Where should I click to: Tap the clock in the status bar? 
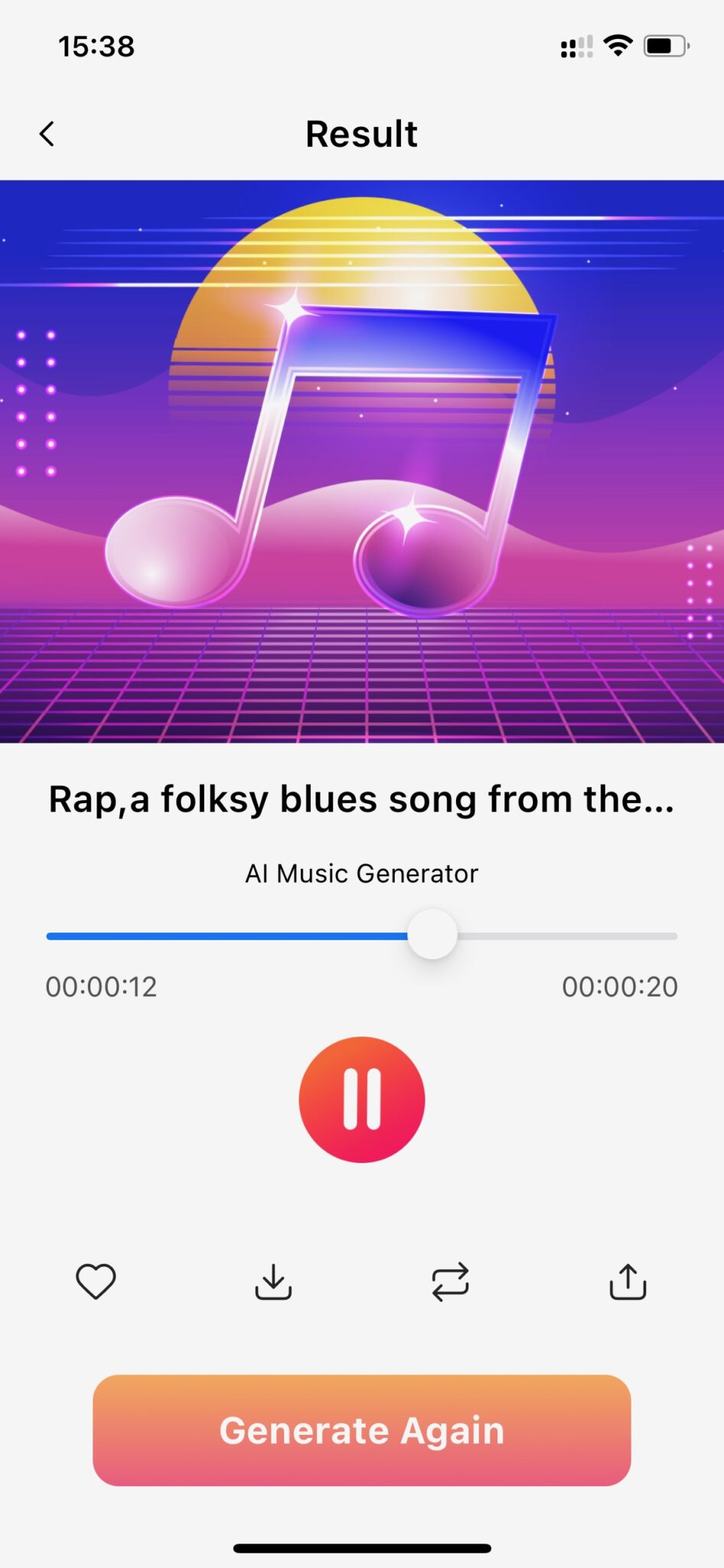97,46
